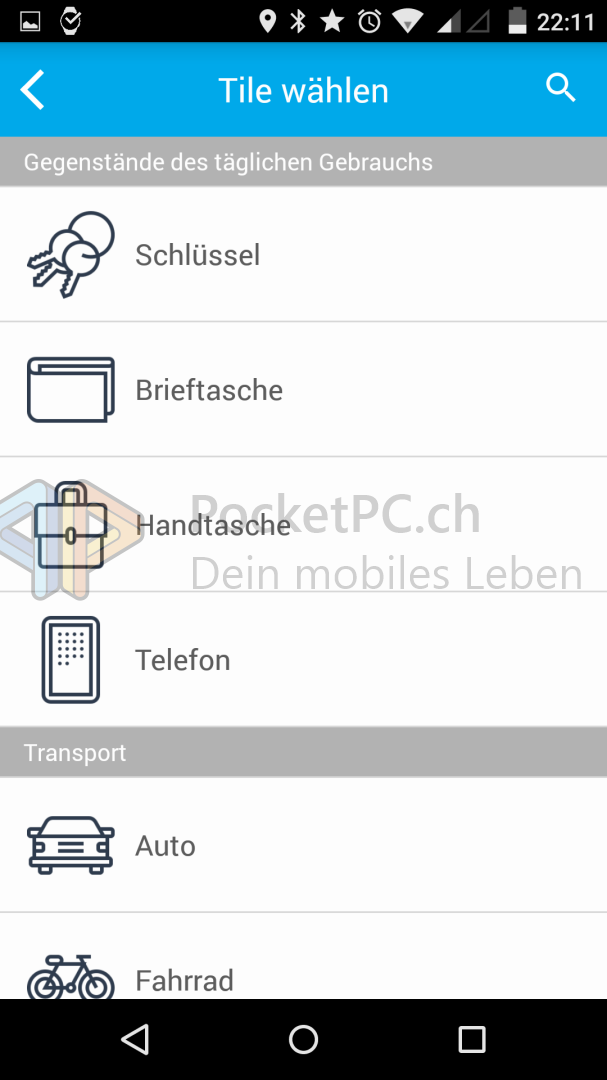Tap the system home button
Screen dimensions: 607x1080
click(303, 1039)
